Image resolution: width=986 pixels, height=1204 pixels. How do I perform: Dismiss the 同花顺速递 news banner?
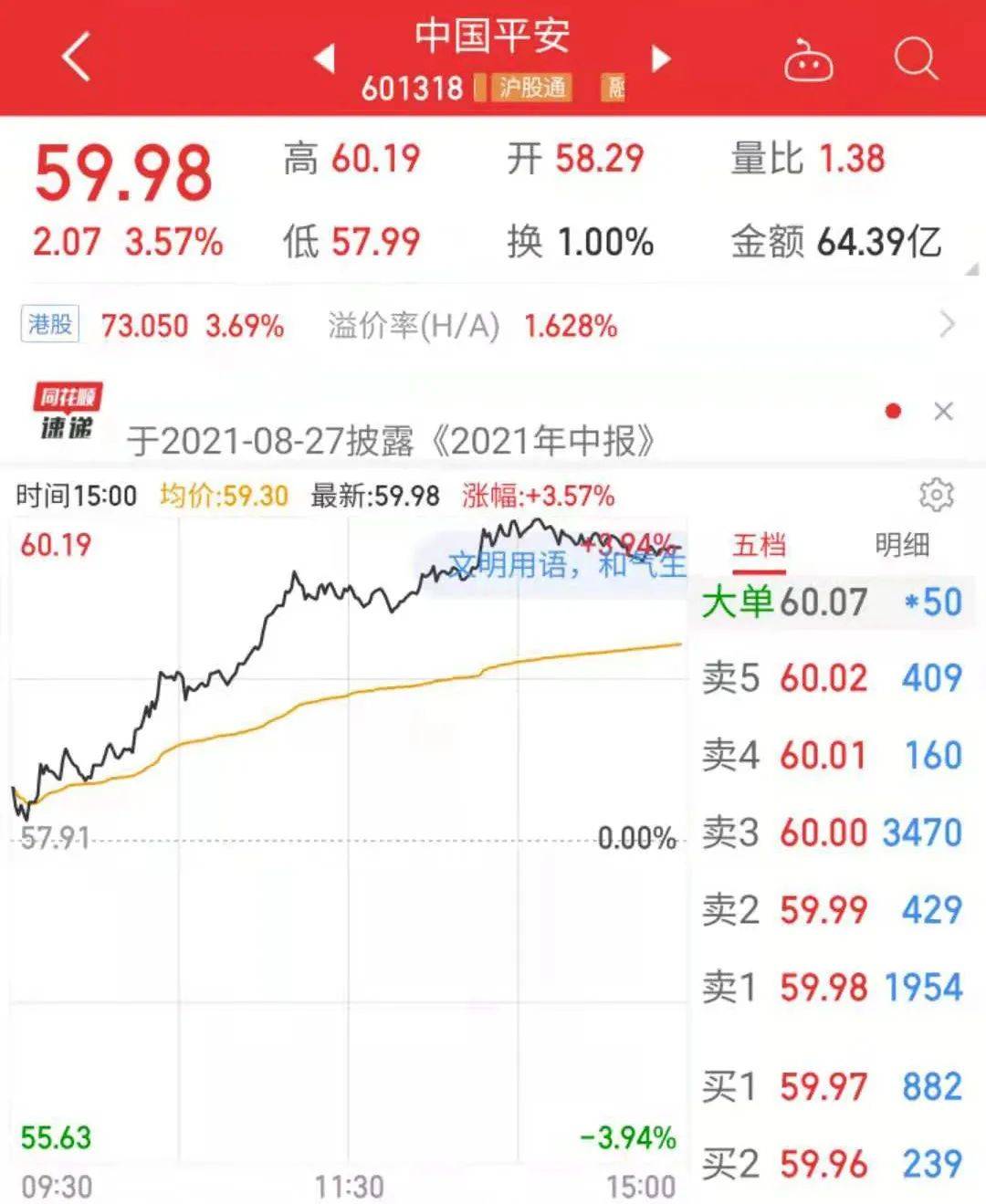point(943,412)
